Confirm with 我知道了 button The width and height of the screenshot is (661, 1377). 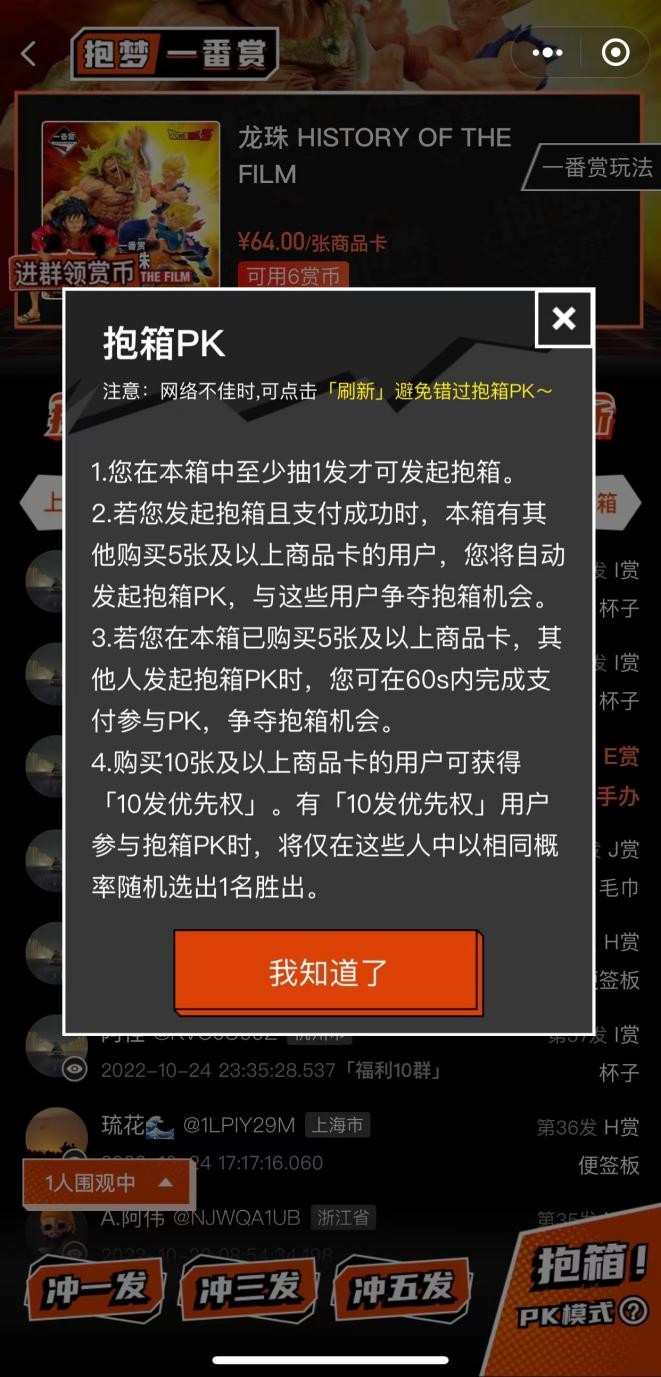(x=327, y=972)
